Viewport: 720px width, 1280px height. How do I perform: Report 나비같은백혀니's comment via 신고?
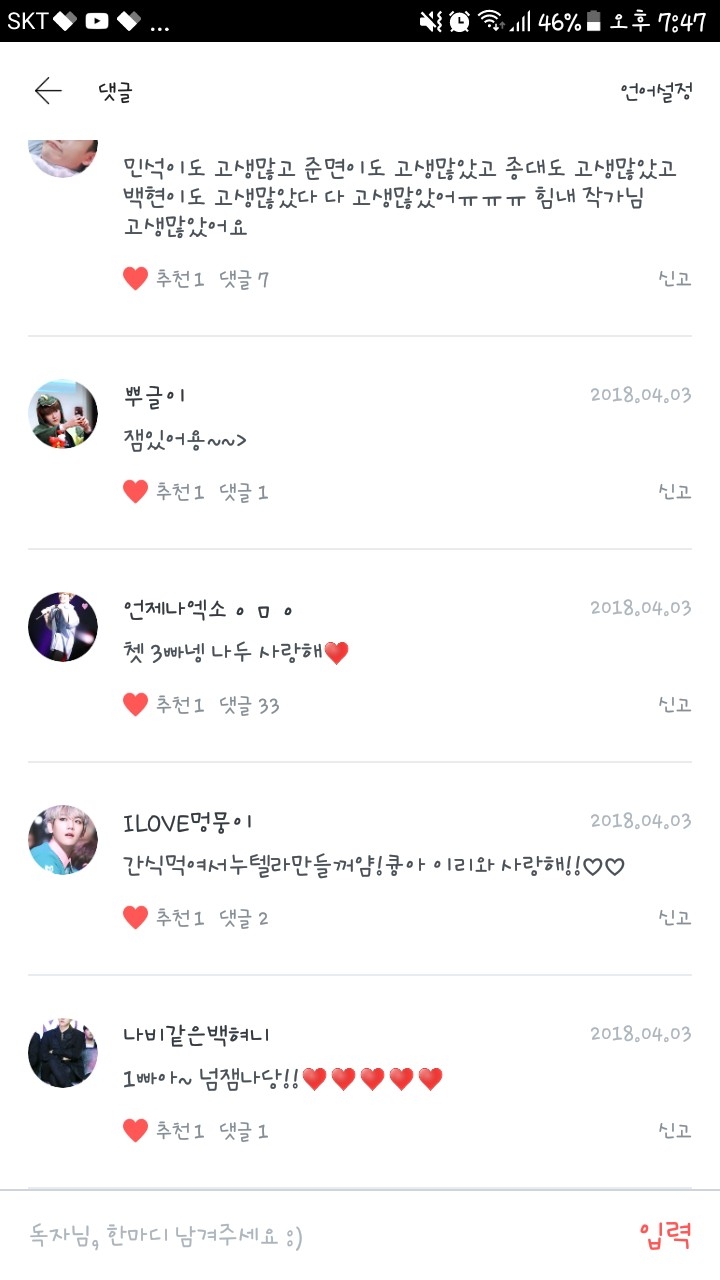(675, 1130)
